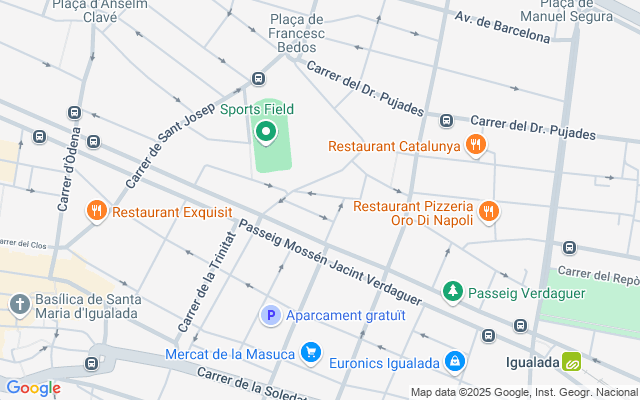Open the Passeig Verdaguer park marker

click(x=453, y=291)
